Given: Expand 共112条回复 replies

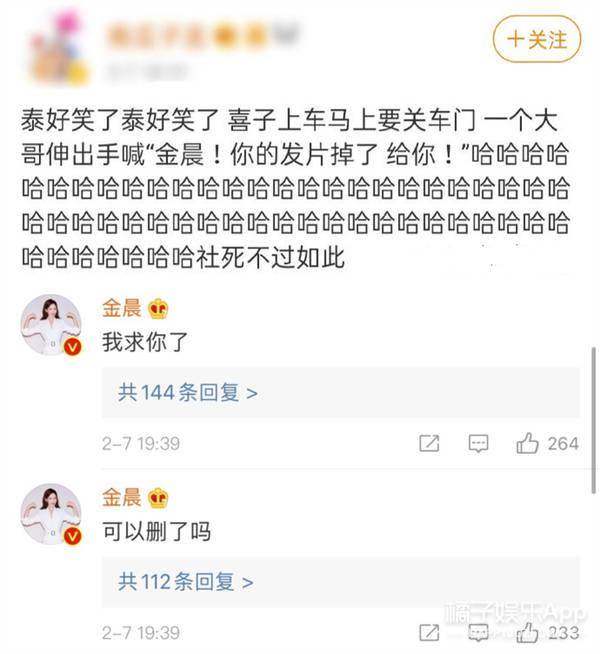Looking at the screenshot, I should 187,581.
